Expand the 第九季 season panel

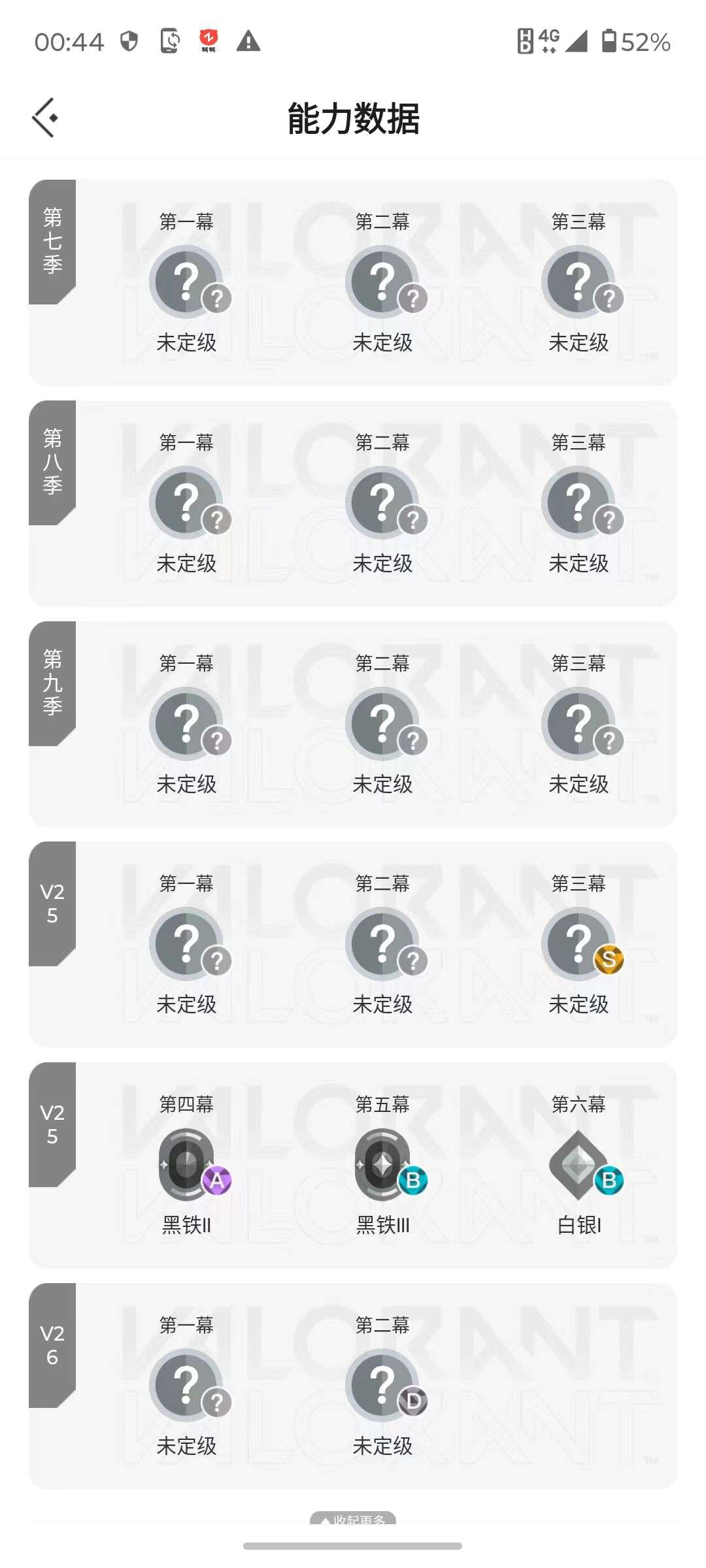point(52,679)
